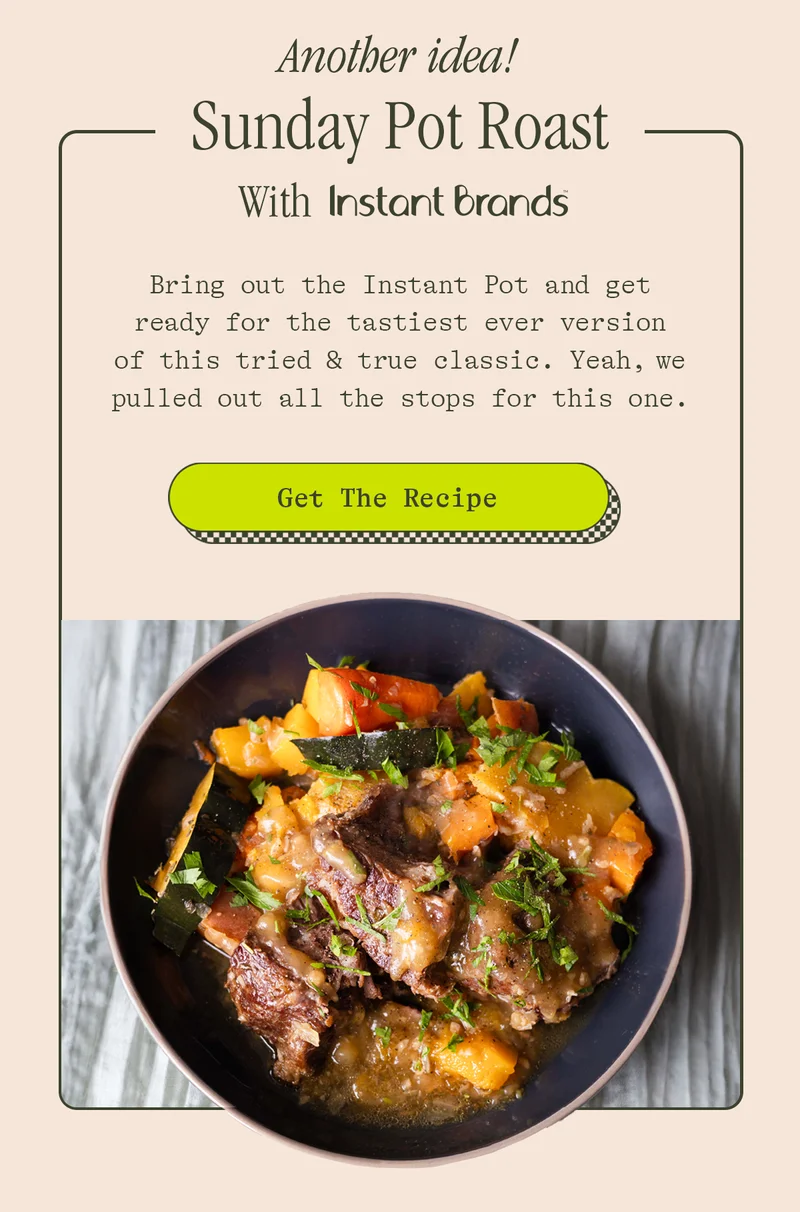Click the Another idea! script text

[x=399, y=57]
